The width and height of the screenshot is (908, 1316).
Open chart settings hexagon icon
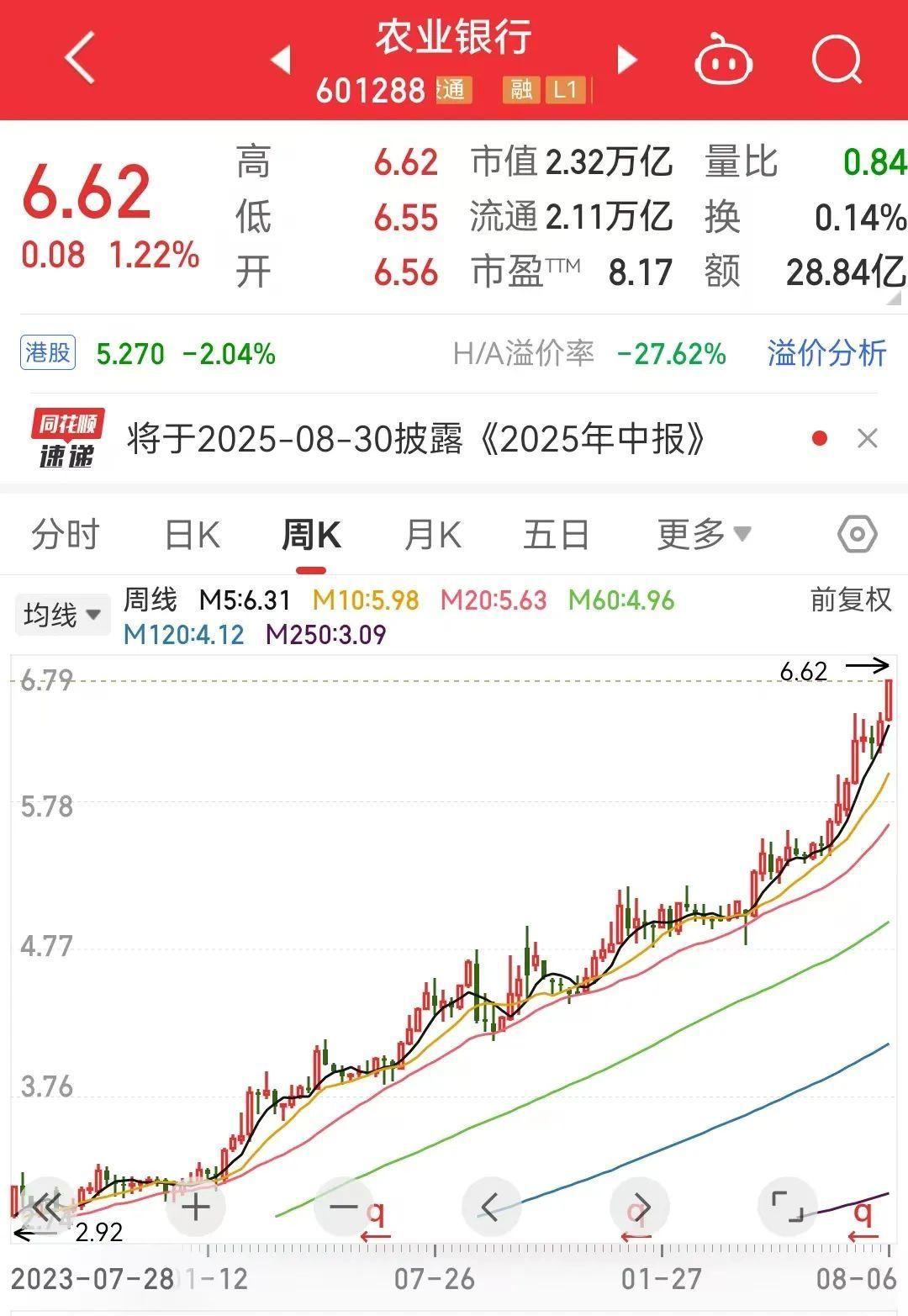click(x=858, y=535)
